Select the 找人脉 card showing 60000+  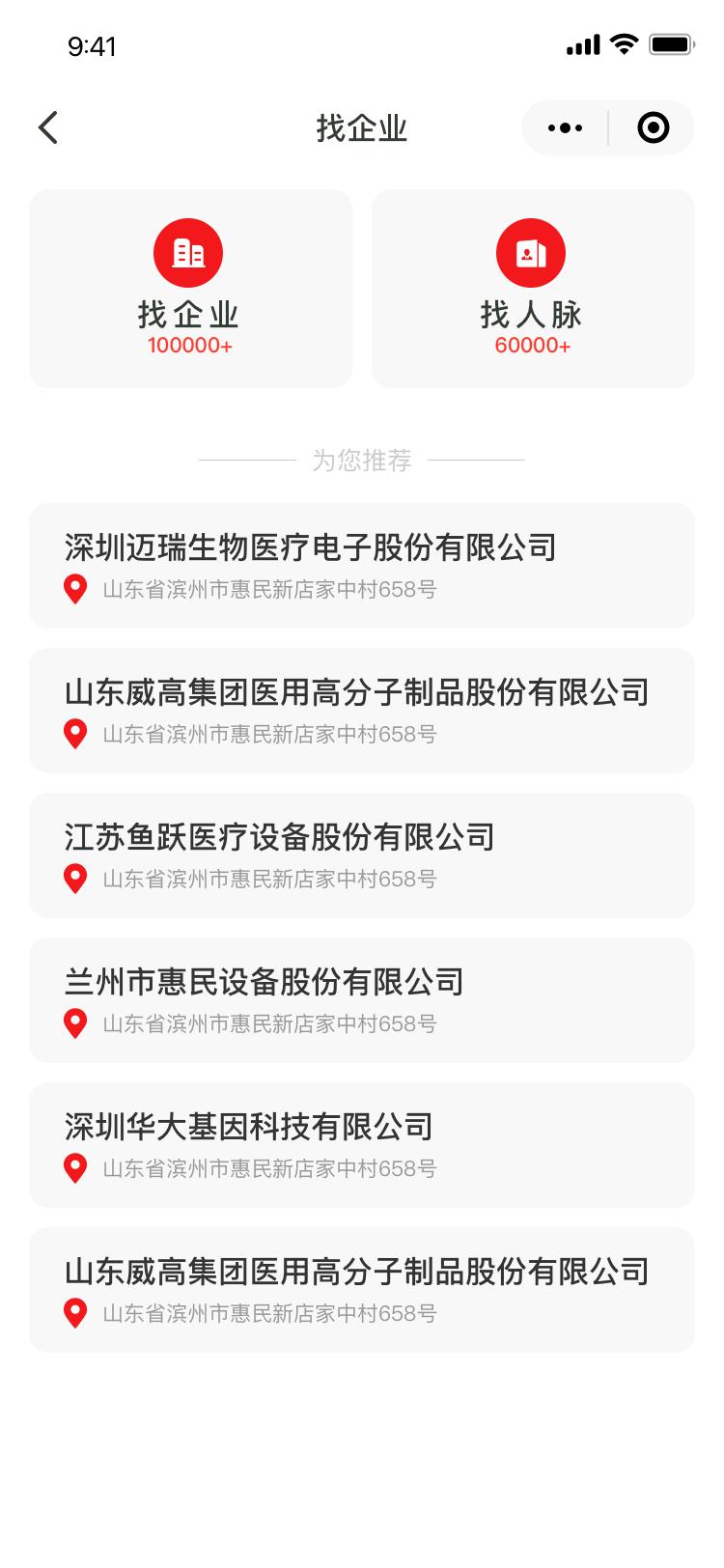(534, 288)
